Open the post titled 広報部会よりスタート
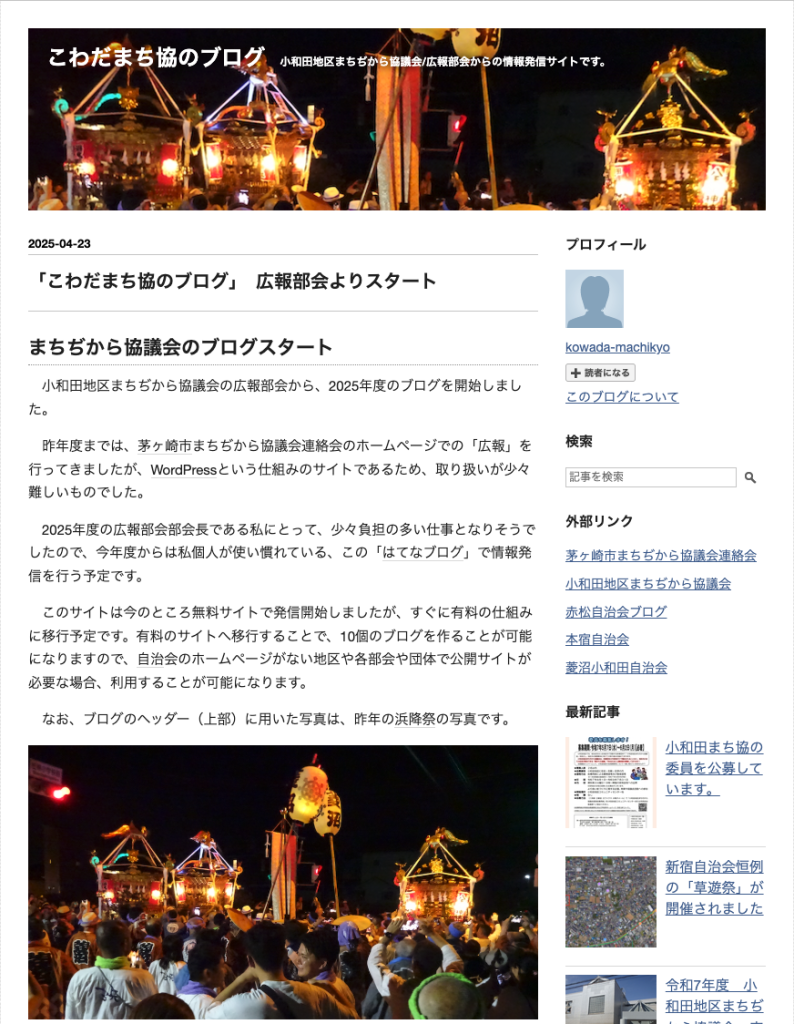 coord(232,281)
